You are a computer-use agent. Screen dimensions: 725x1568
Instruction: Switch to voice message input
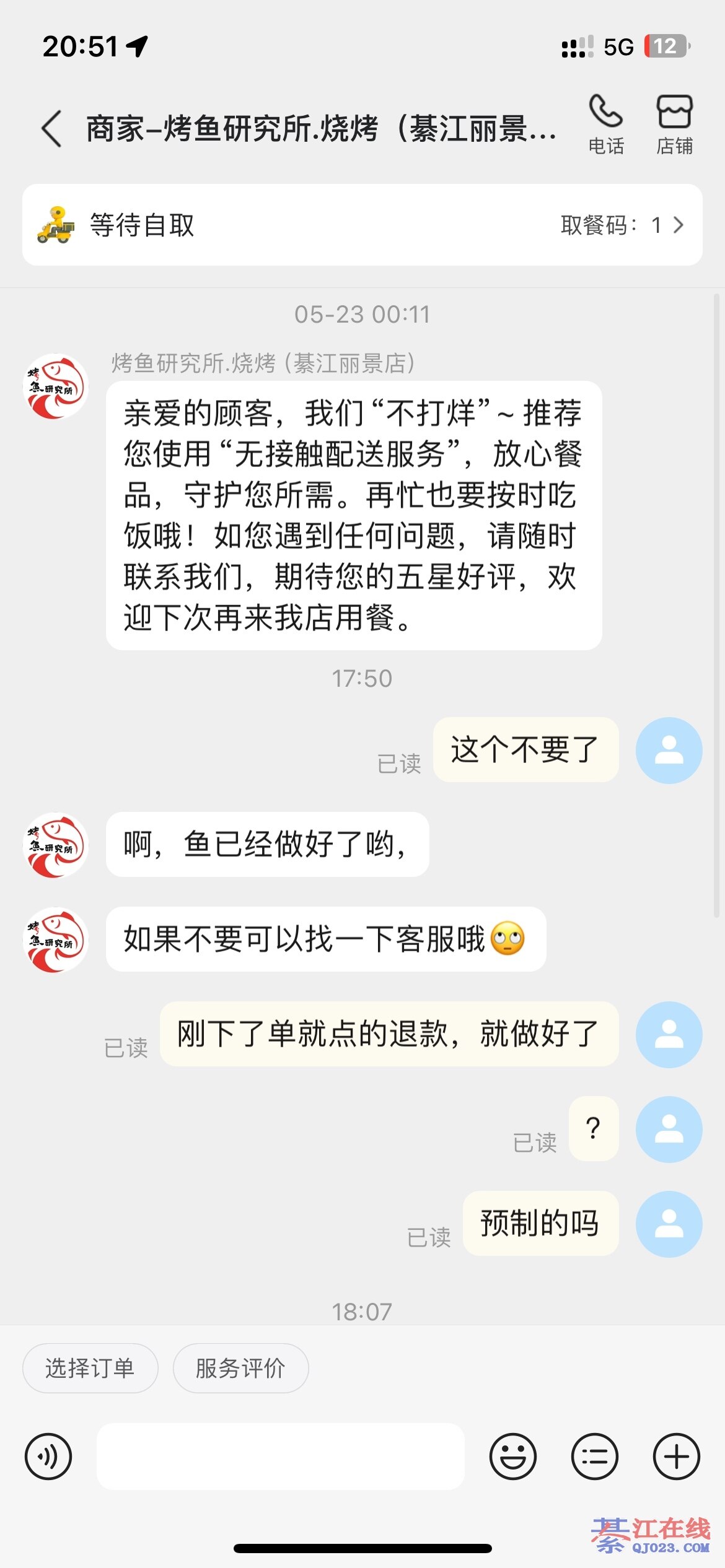click(x=48, y=1457)
